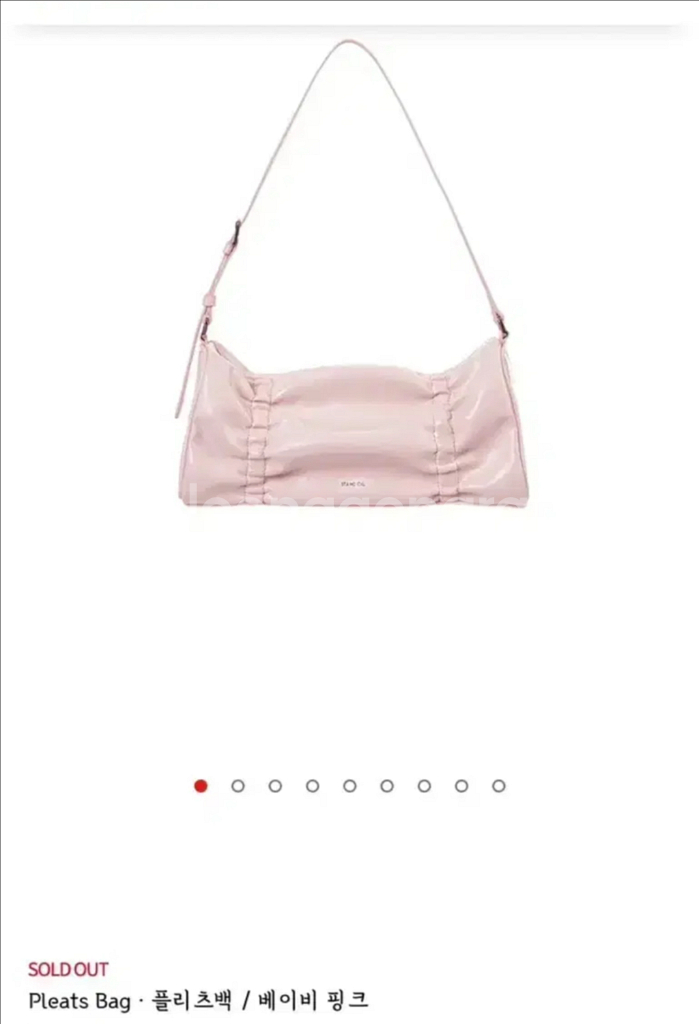Screen dimensions: 699x1024
Task: Jump to the second carousel image dot
Action: pos(238,786)
